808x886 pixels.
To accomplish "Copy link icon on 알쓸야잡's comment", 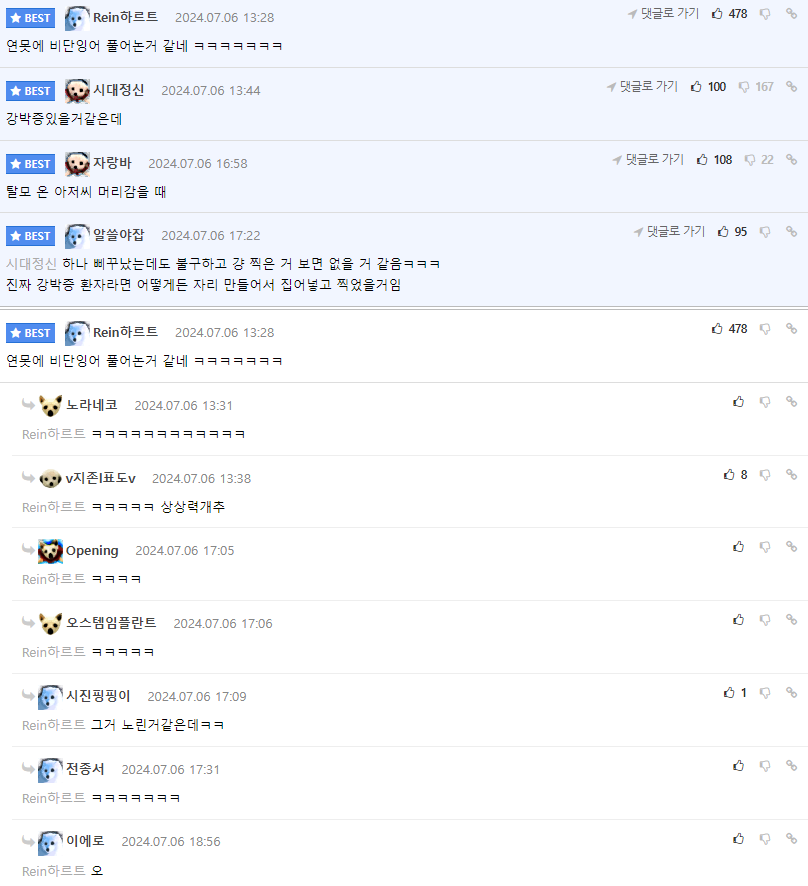I will (x=791, y=231).
